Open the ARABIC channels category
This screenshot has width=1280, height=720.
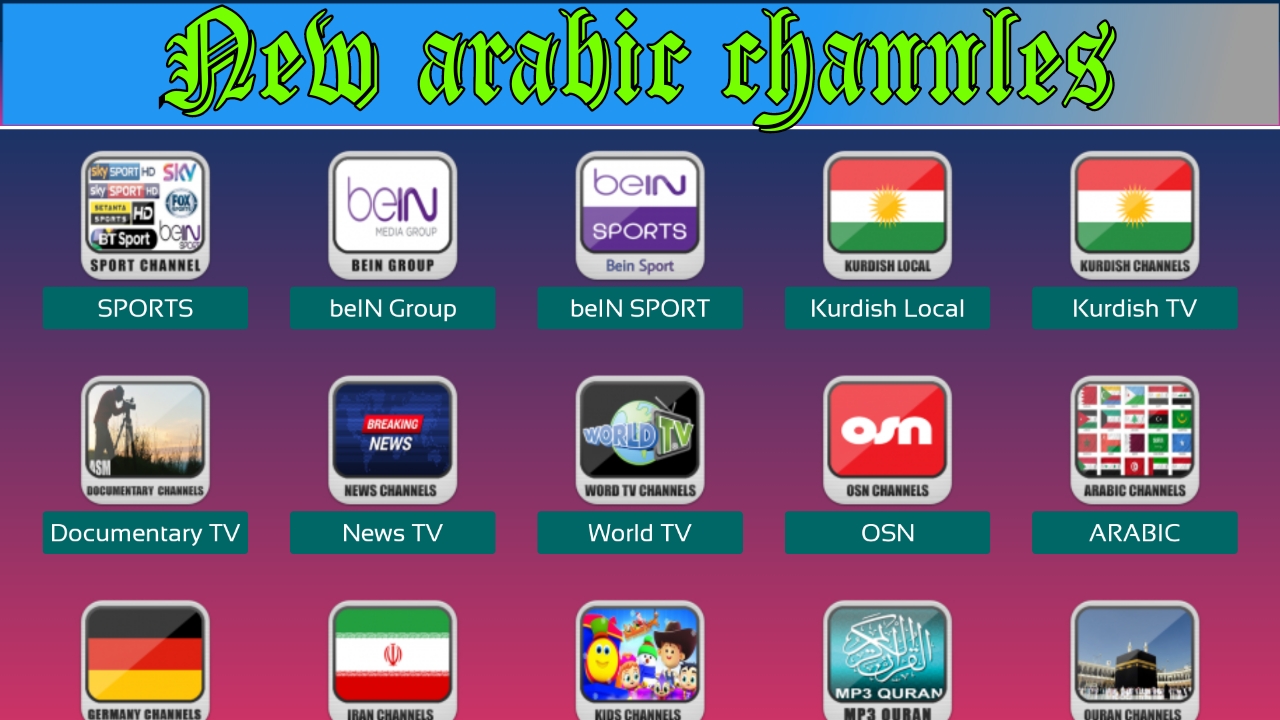pyautogui.click(x=1134, y=533)
